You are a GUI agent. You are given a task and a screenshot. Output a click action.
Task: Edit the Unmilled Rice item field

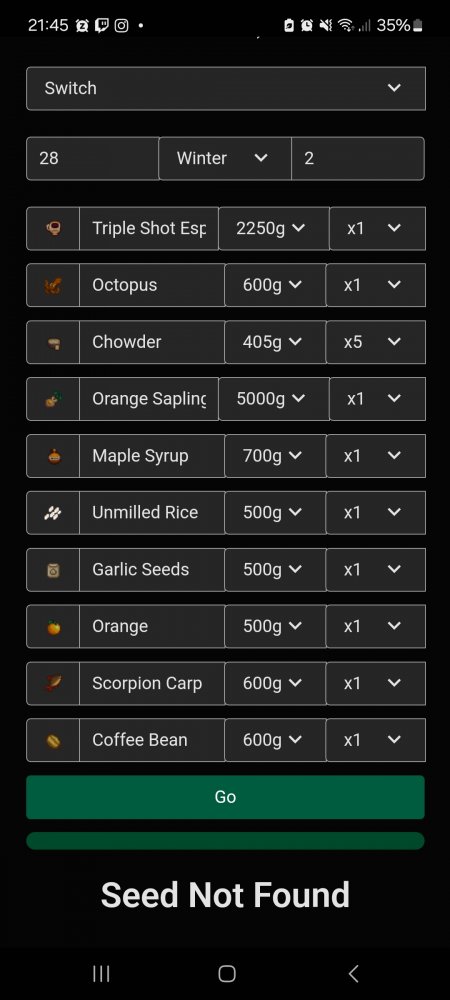152,513
